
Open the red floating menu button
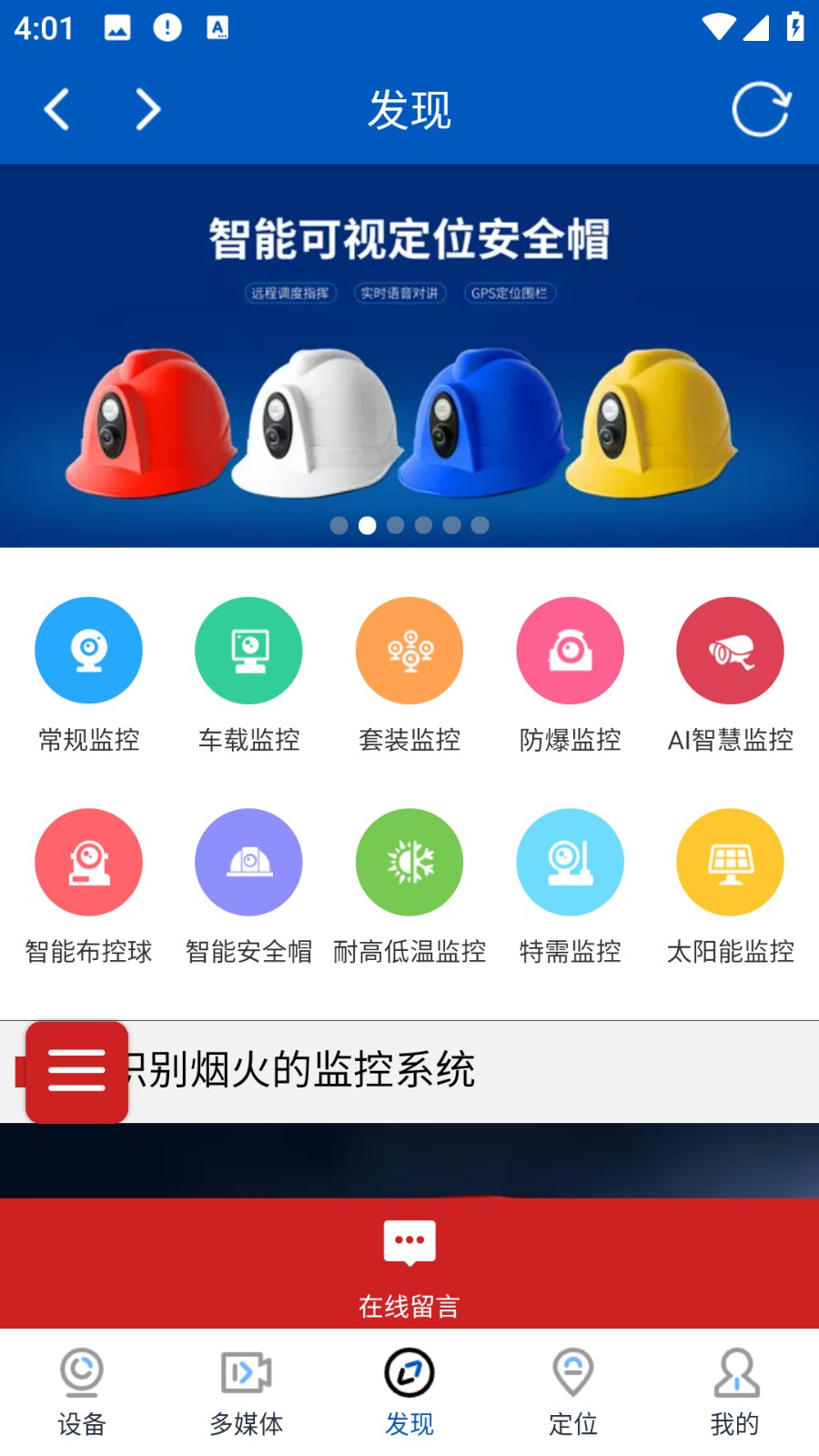coord(76,1071)
